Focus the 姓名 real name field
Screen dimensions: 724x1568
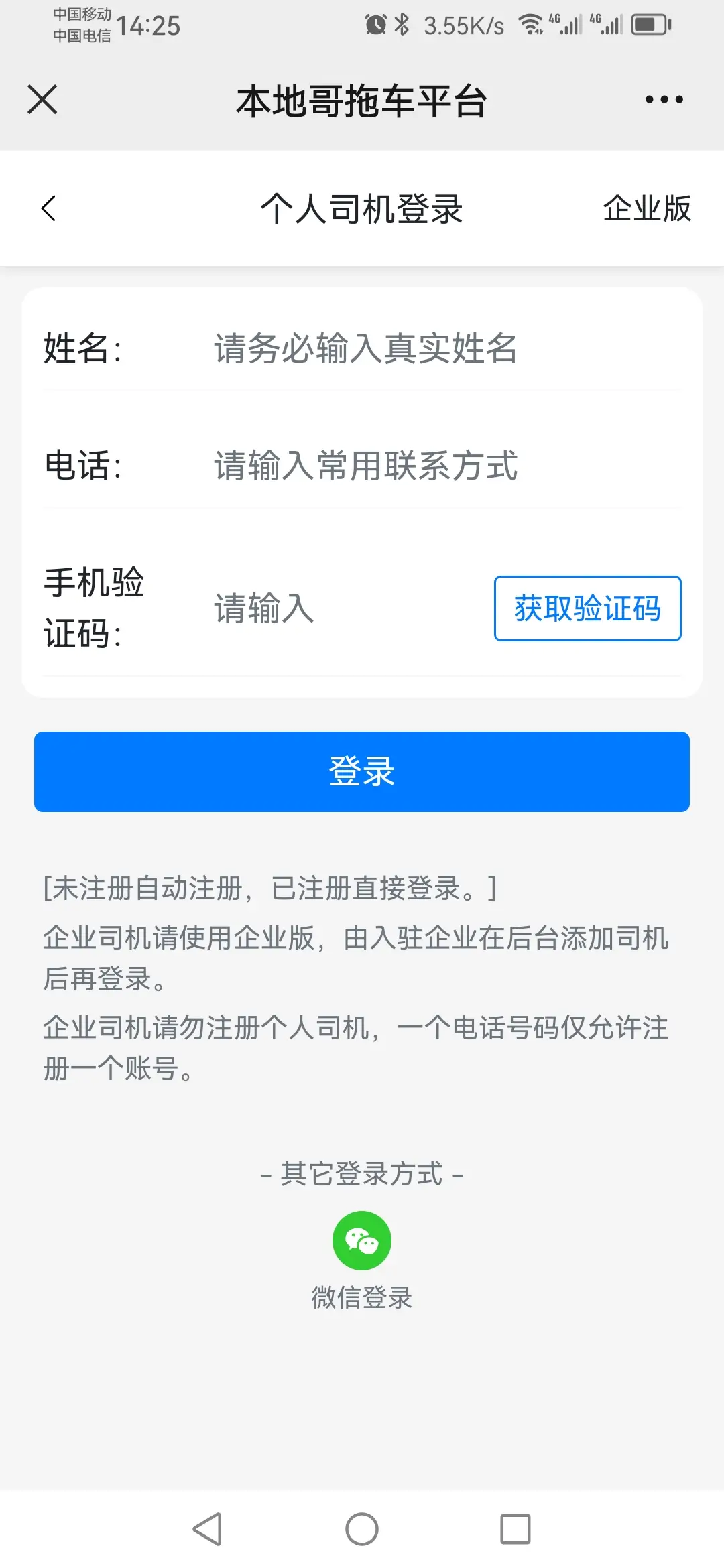tap(429, 348)
